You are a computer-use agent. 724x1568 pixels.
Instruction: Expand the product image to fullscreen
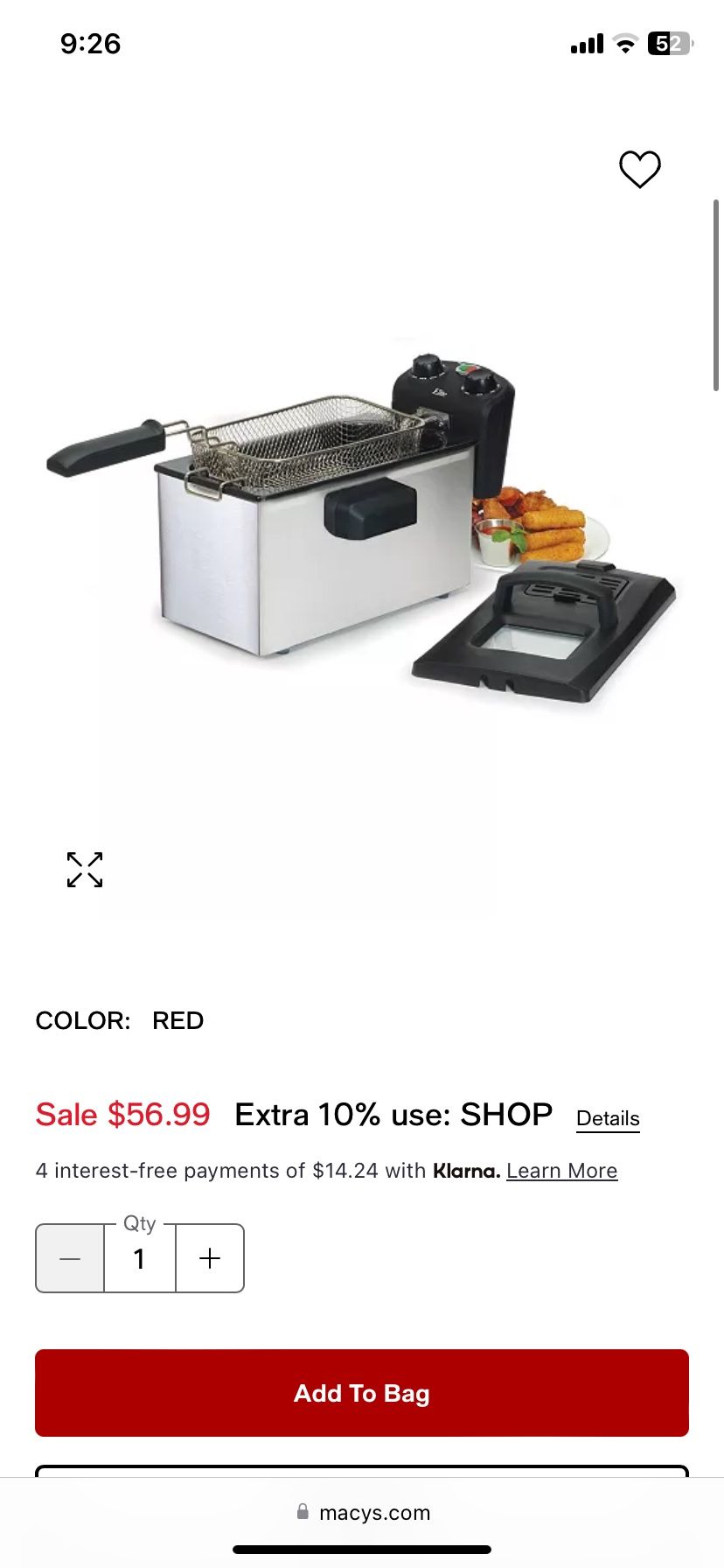point(84,869)
